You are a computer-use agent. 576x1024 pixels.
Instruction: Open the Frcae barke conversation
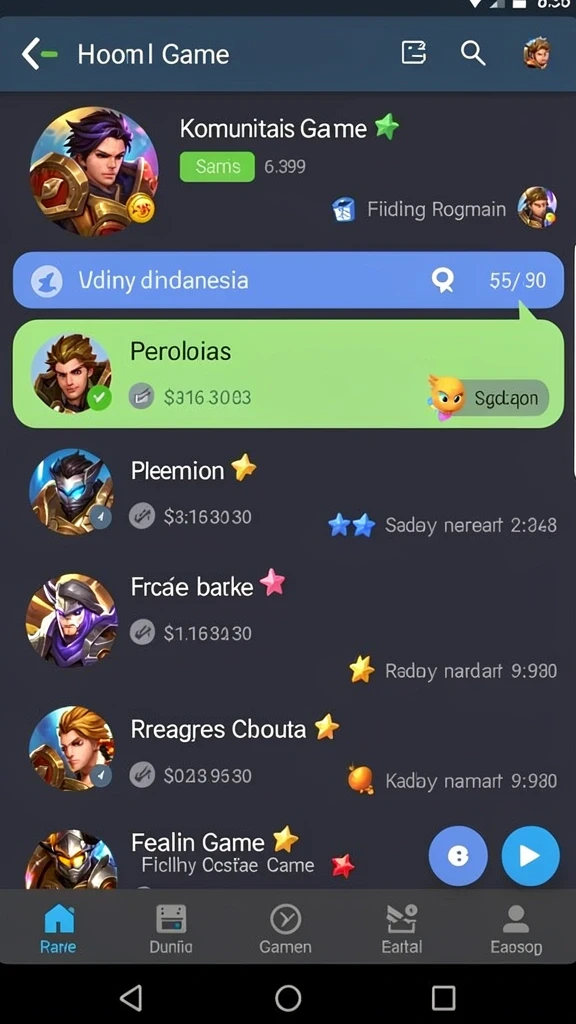(288, 620)
